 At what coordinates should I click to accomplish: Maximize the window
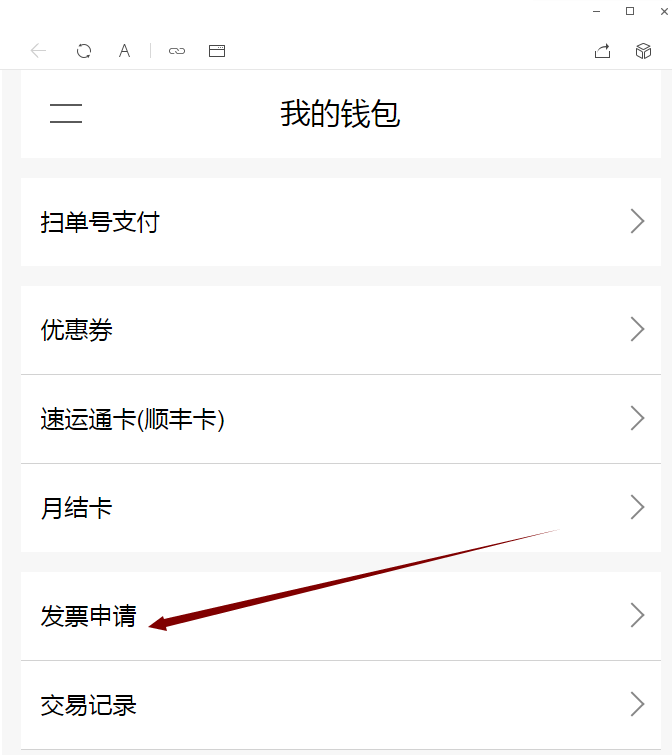(630, 11)
